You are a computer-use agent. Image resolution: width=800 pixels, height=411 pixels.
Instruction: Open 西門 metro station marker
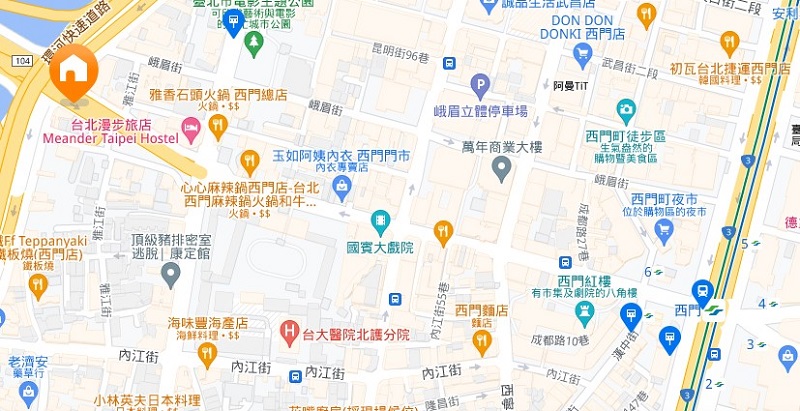pos(703,291)
